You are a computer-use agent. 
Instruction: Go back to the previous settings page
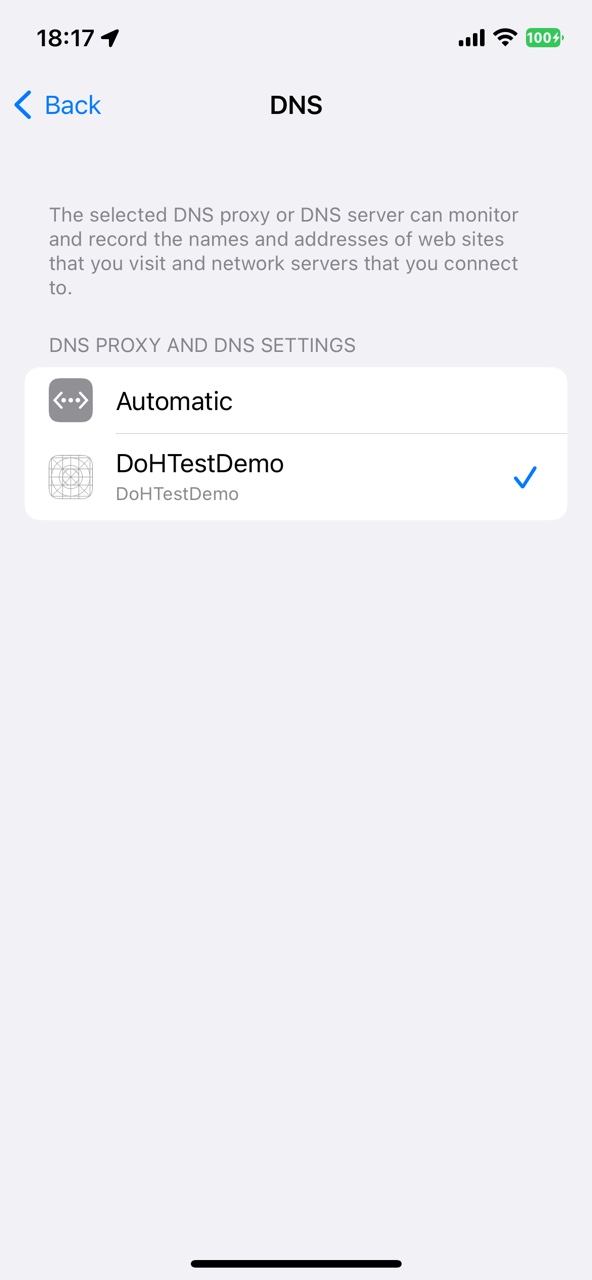58,105
